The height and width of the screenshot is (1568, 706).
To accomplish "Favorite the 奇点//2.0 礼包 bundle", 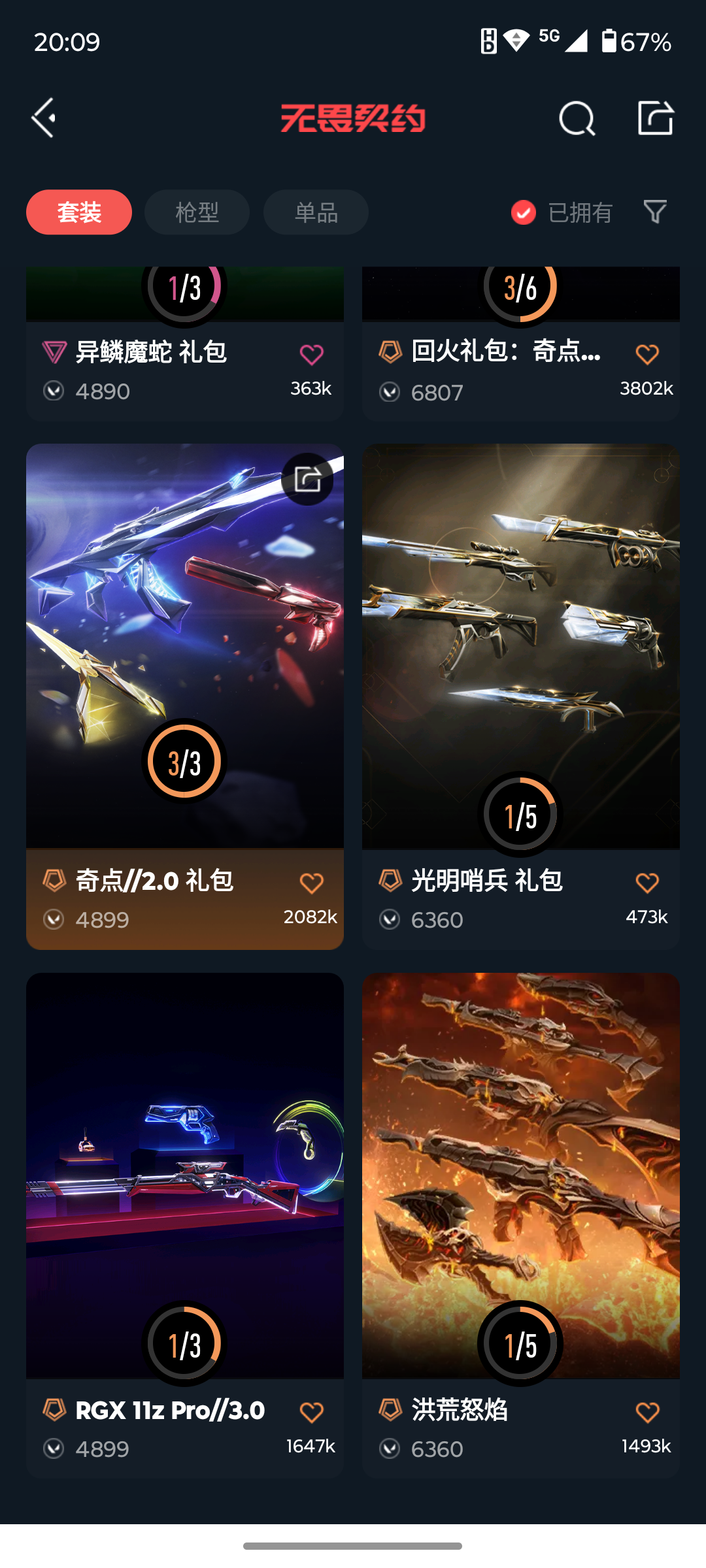I will point(312,883).
